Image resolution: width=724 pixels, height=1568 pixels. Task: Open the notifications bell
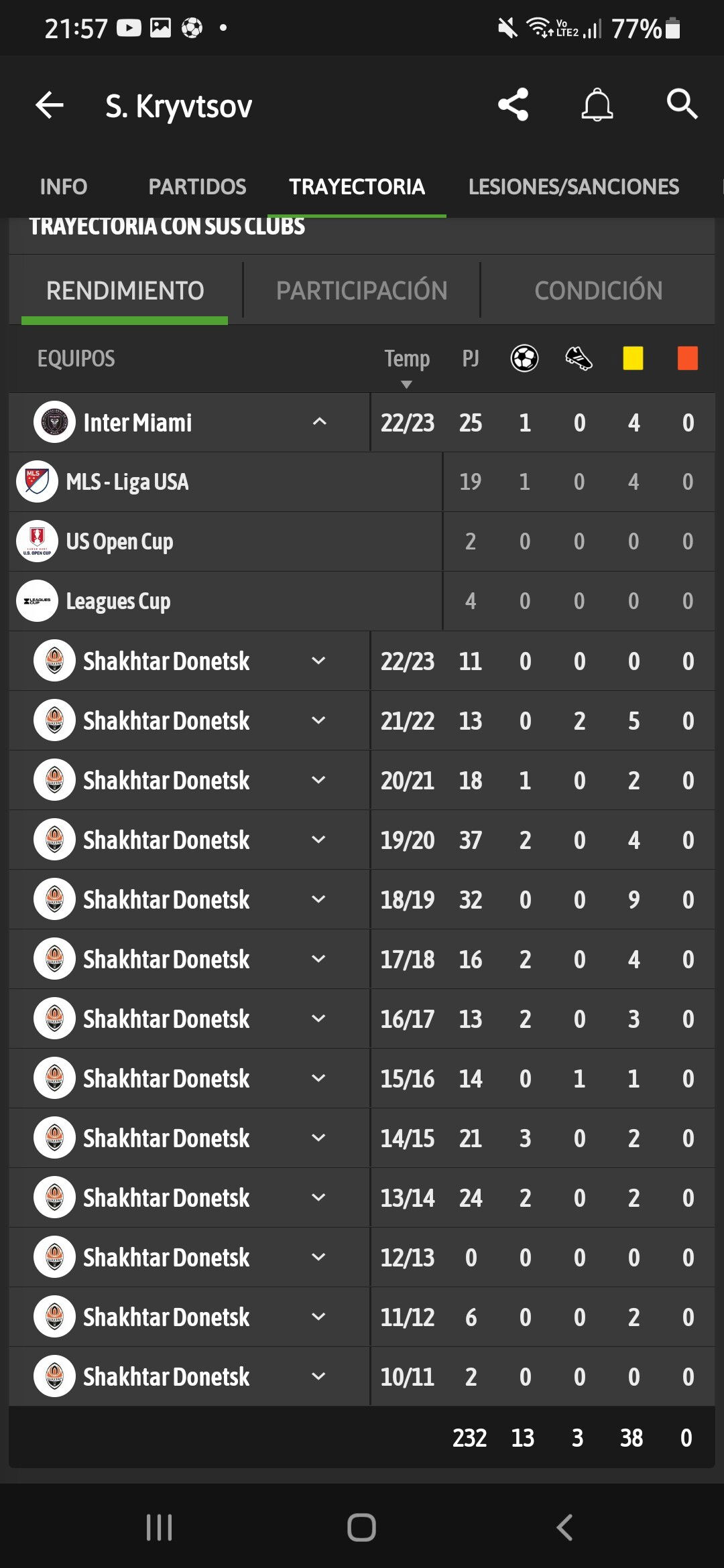[597, 105]
